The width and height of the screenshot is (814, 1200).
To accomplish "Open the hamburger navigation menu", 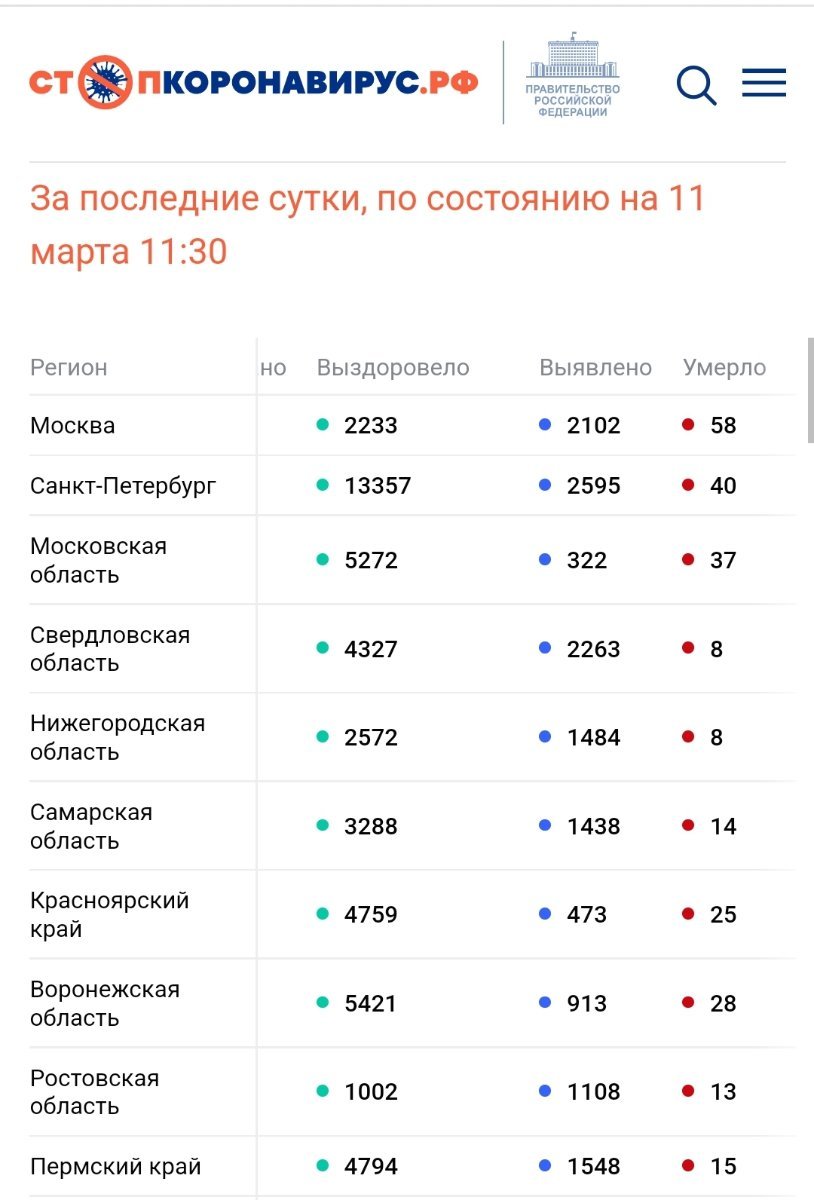I will coord(764,83).
